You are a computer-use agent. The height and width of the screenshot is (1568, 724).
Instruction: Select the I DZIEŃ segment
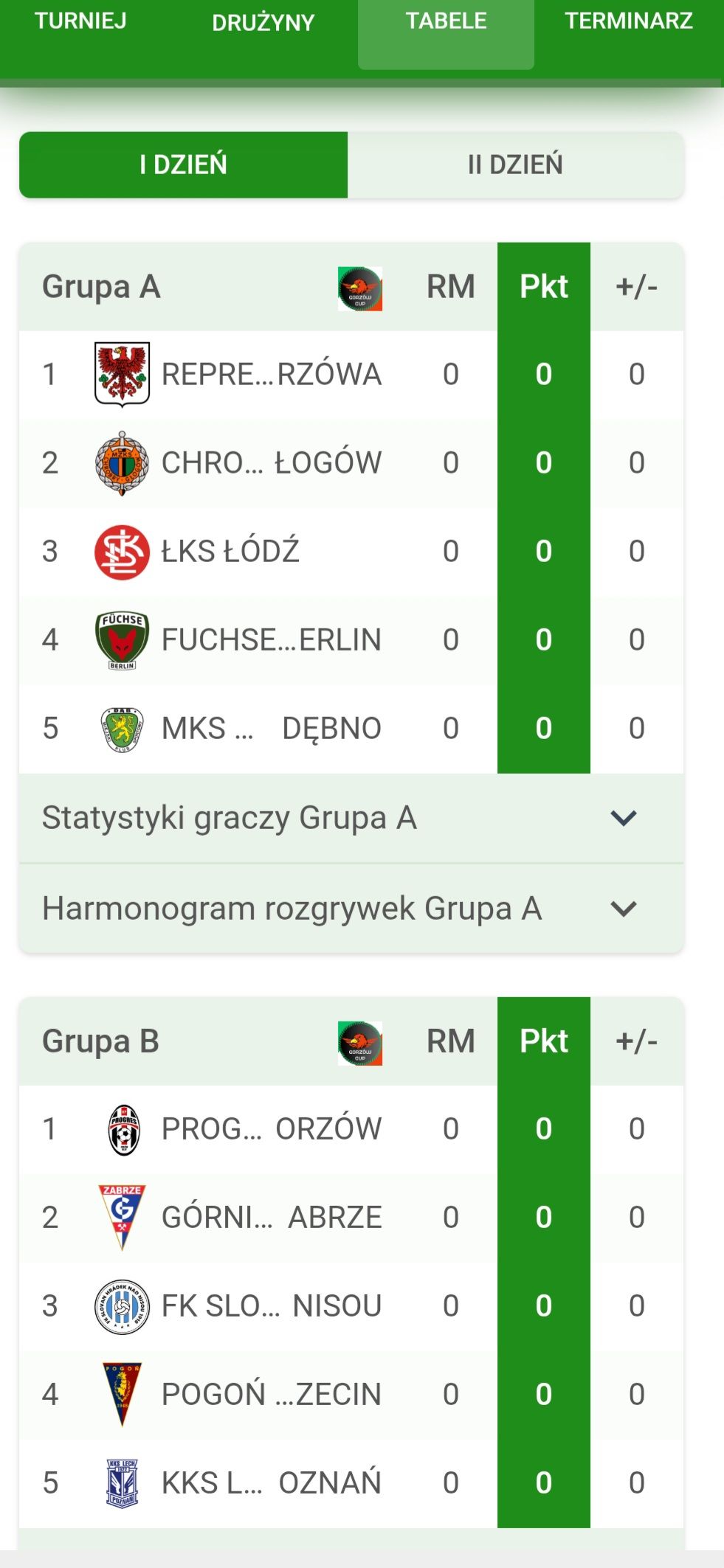[183, 164]
